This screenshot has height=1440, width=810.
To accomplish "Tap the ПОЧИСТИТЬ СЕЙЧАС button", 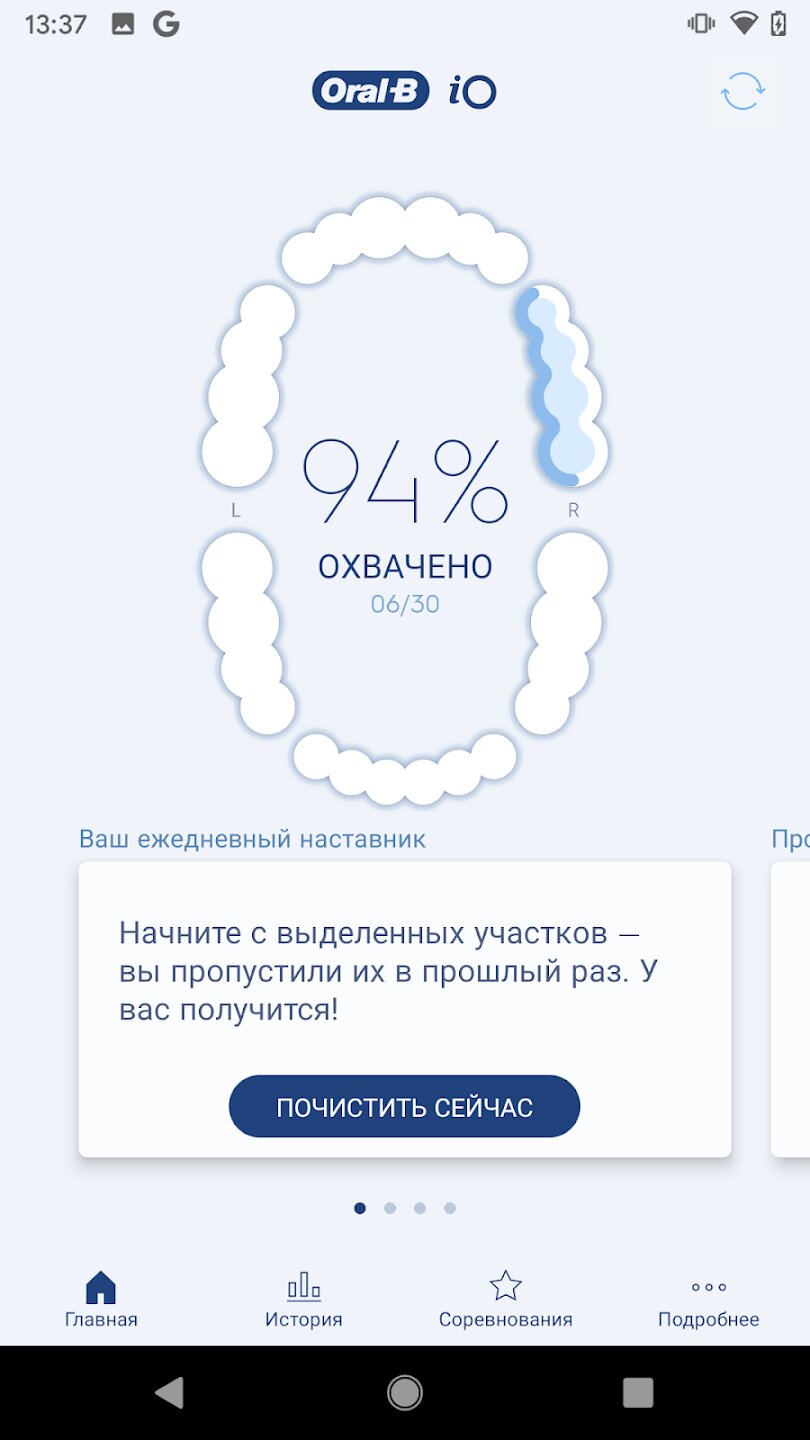I will pos(404,1106).
